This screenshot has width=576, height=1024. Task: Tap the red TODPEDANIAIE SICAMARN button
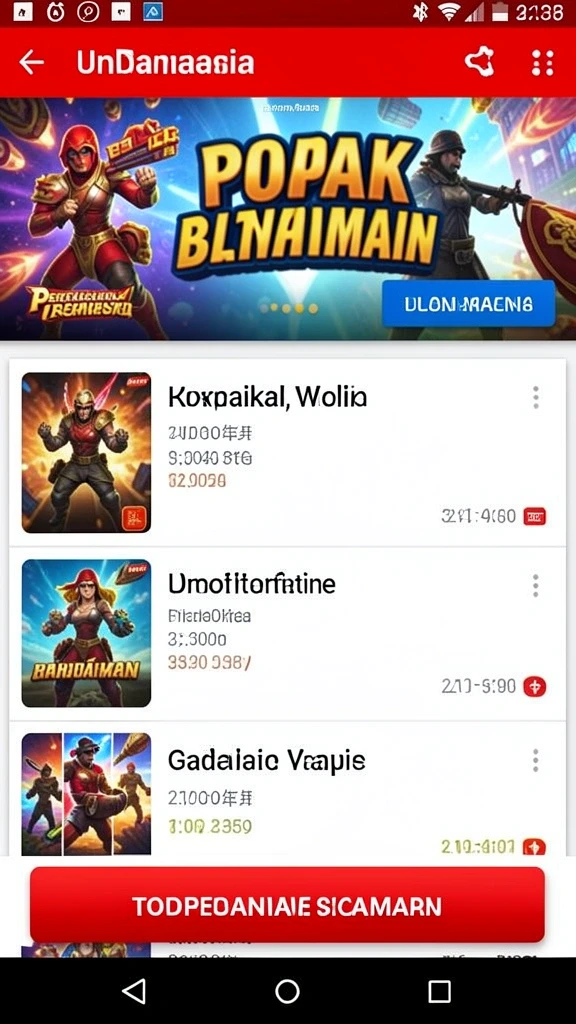coord(287,905)
